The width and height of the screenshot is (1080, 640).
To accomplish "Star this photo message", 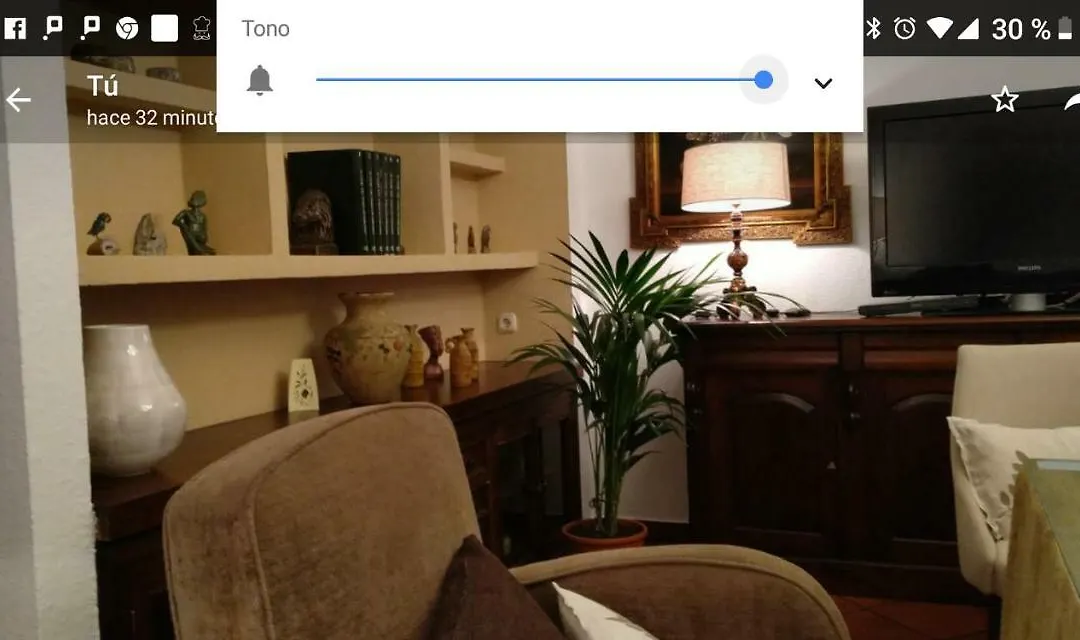I will click(x=1004, y=99).
